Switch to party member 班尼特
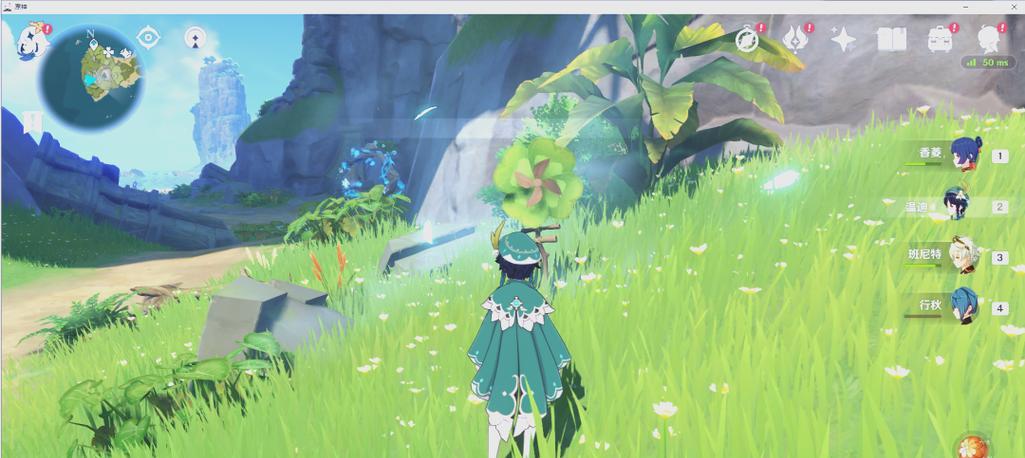Image resolution: width=1025 pixels, height=458 pixels. pyautogui.click(x=962, y=255)
